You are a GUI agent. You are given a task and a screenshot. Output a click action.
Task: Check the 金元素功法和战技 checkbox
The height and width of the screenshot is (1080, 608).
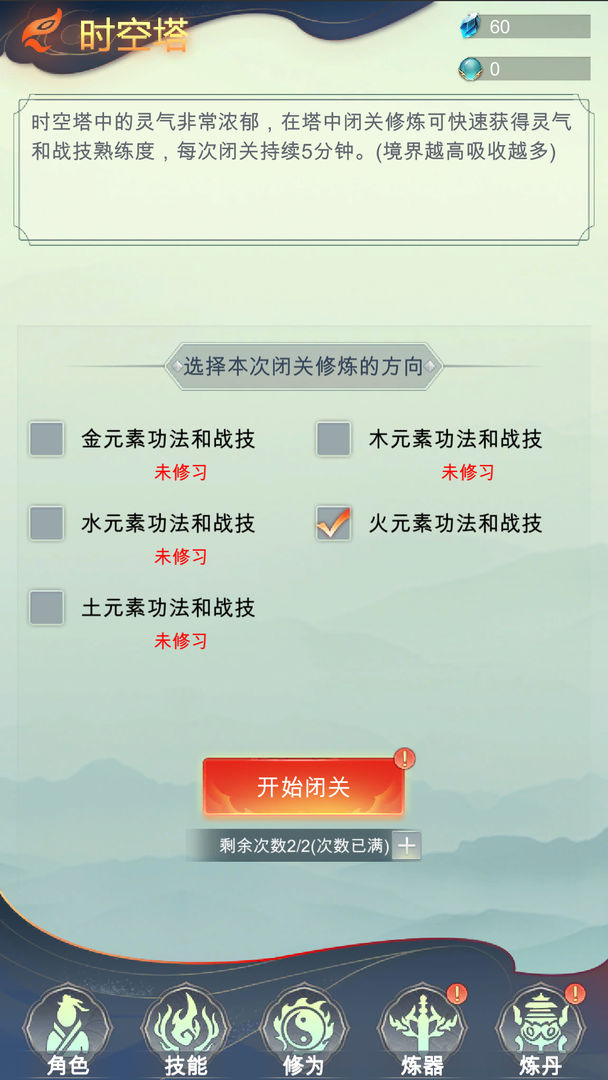coord(46,439)
